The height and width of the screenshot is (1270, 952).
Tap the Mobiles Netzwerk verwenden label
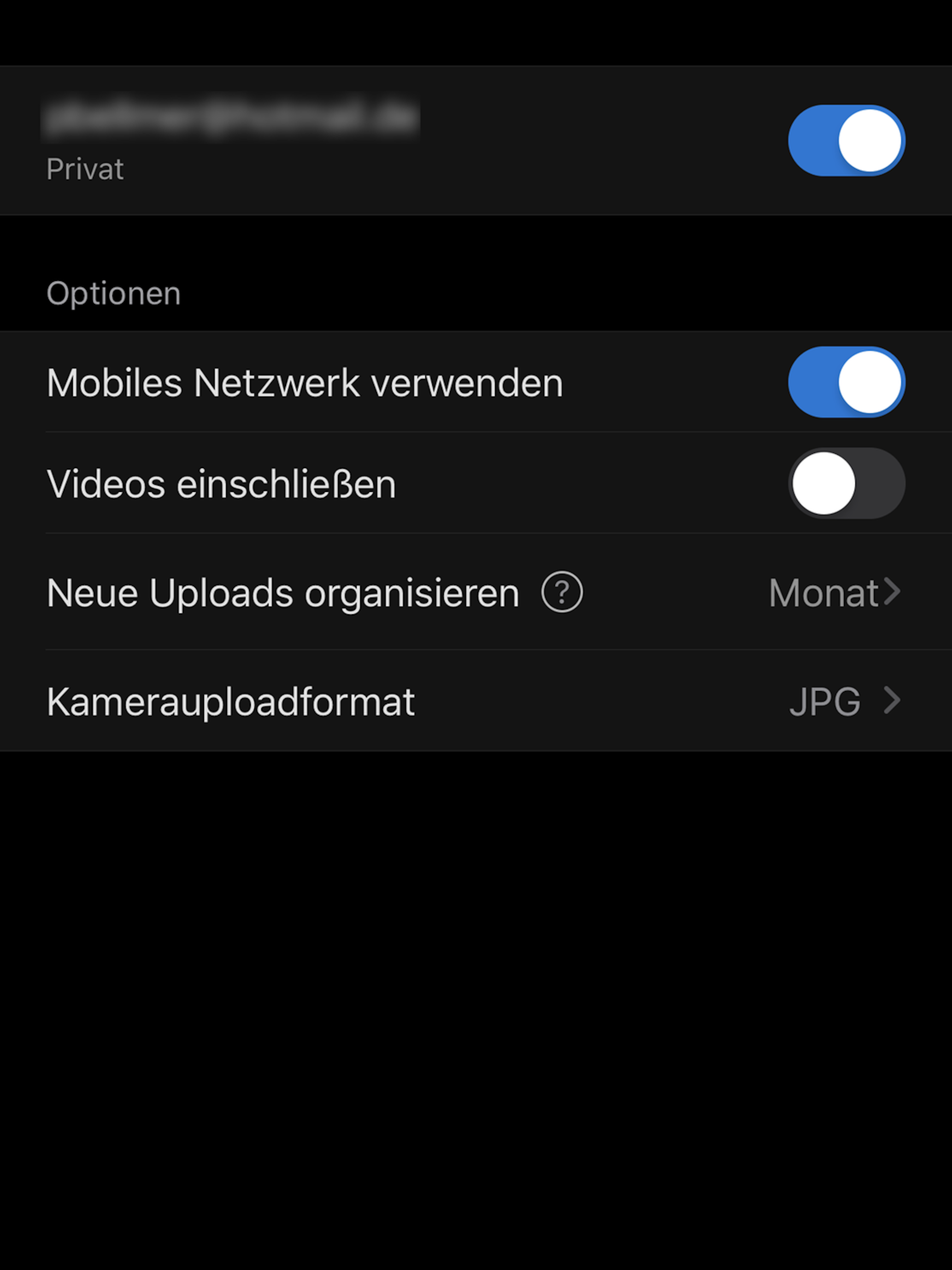tap(304, 382)
